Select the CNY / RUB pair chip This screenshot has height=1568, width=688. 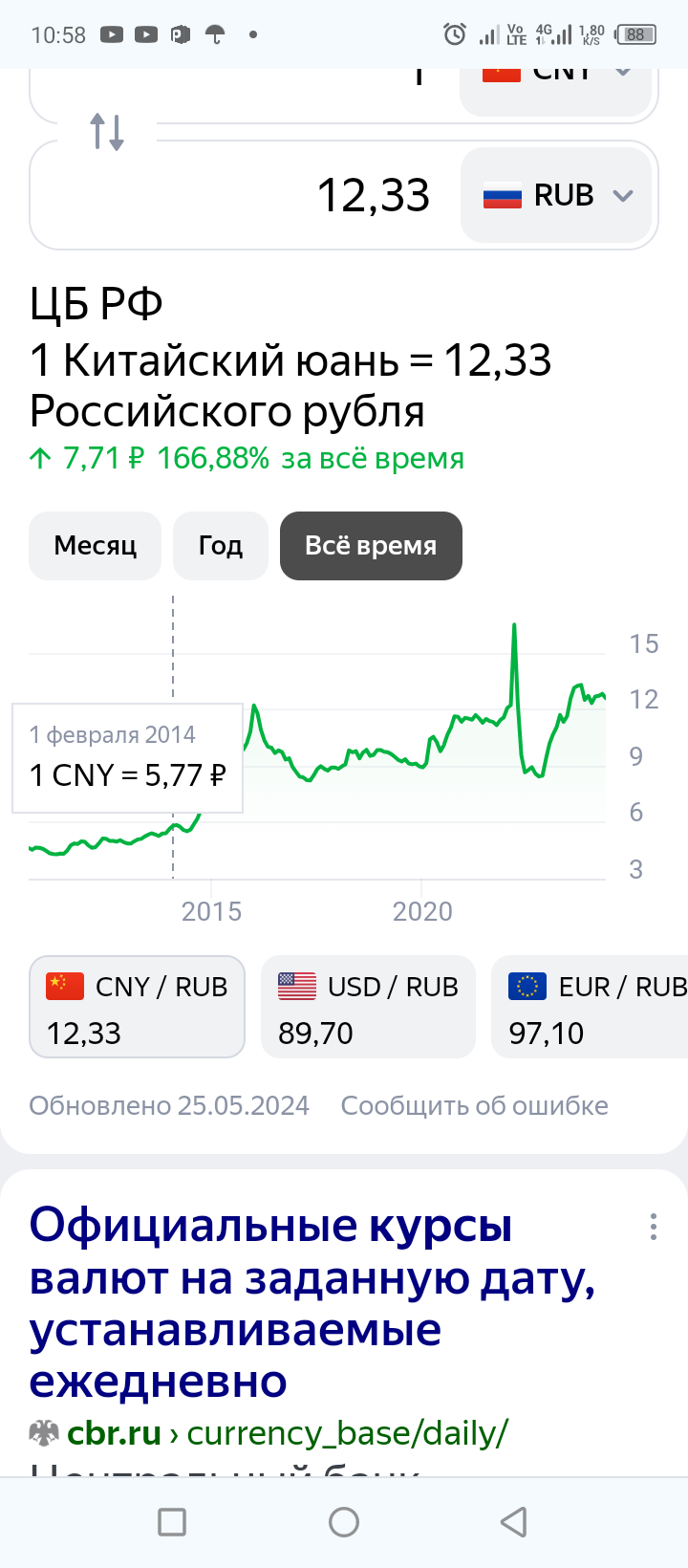pyautogui.click(x=137, y=1007)
